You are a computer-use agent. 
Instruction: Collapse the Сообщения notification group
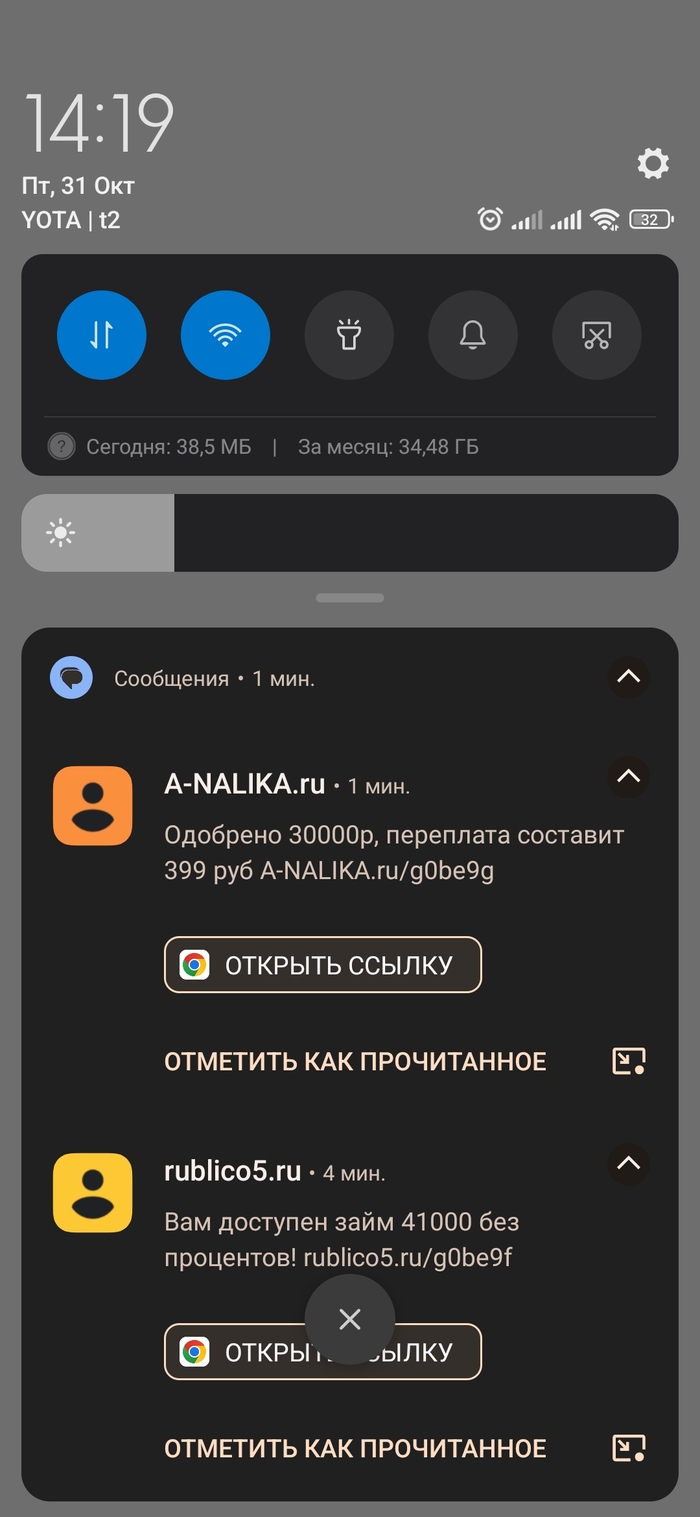[628, 677]
